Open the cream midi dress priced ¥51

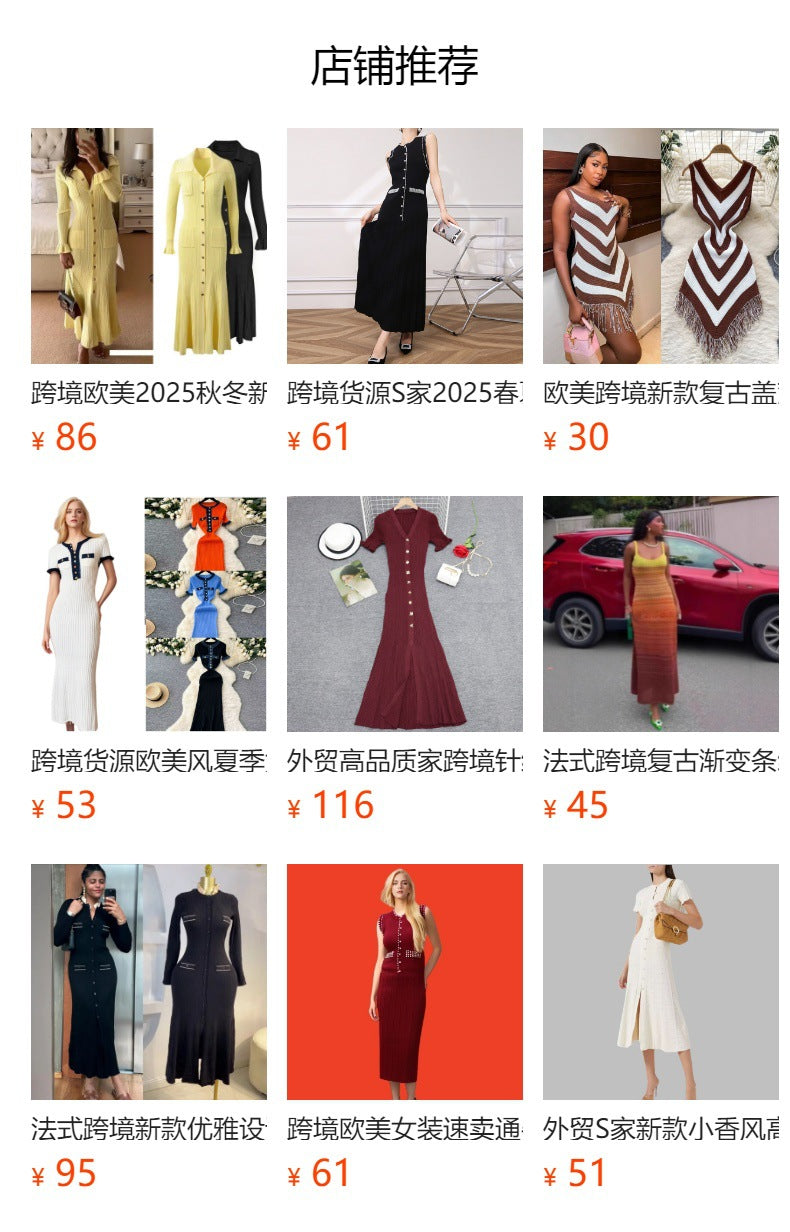tap(660, 982)
